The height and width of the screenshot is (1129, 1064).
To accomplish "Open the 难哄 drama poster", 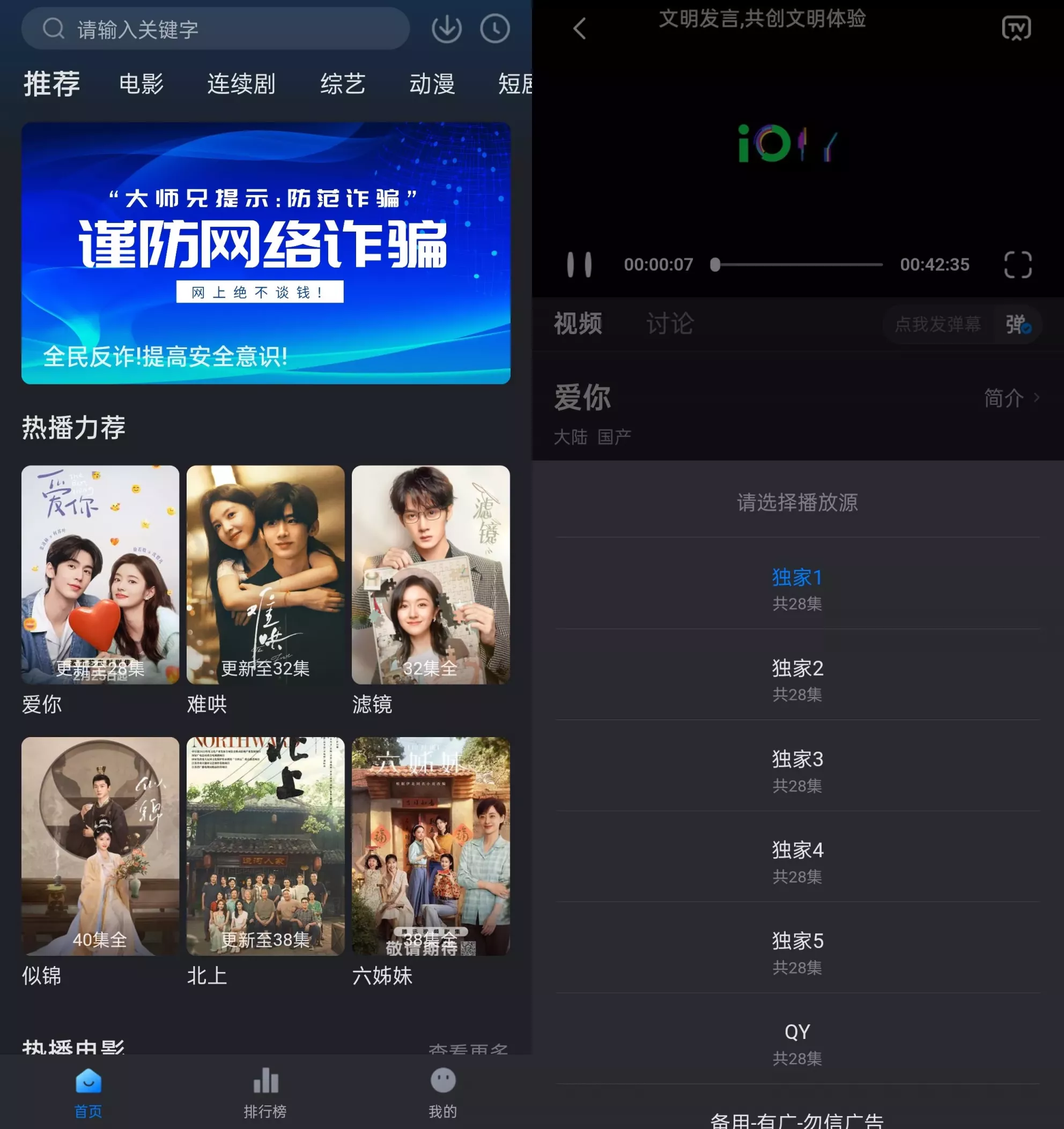I will [265, 575].
